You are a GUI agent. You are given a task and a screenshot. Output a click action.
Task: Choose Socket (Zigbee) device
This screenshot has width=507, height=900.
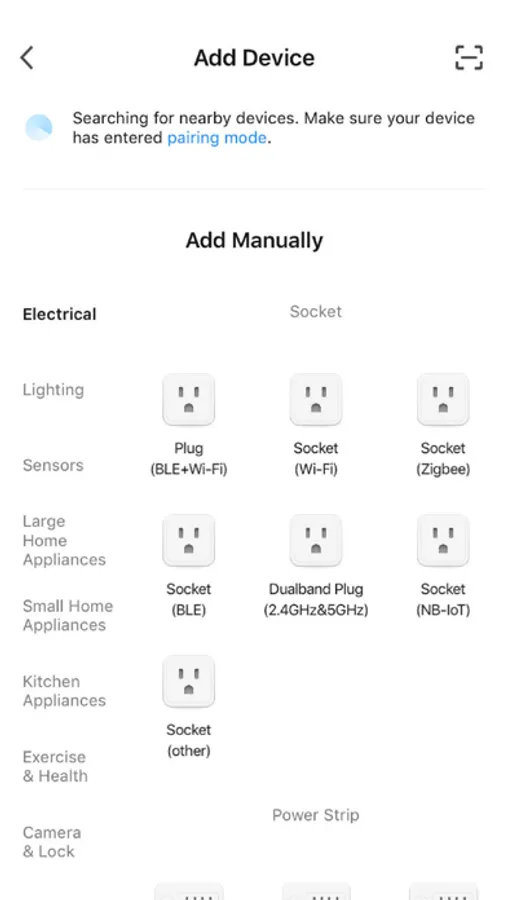[443, 425]
